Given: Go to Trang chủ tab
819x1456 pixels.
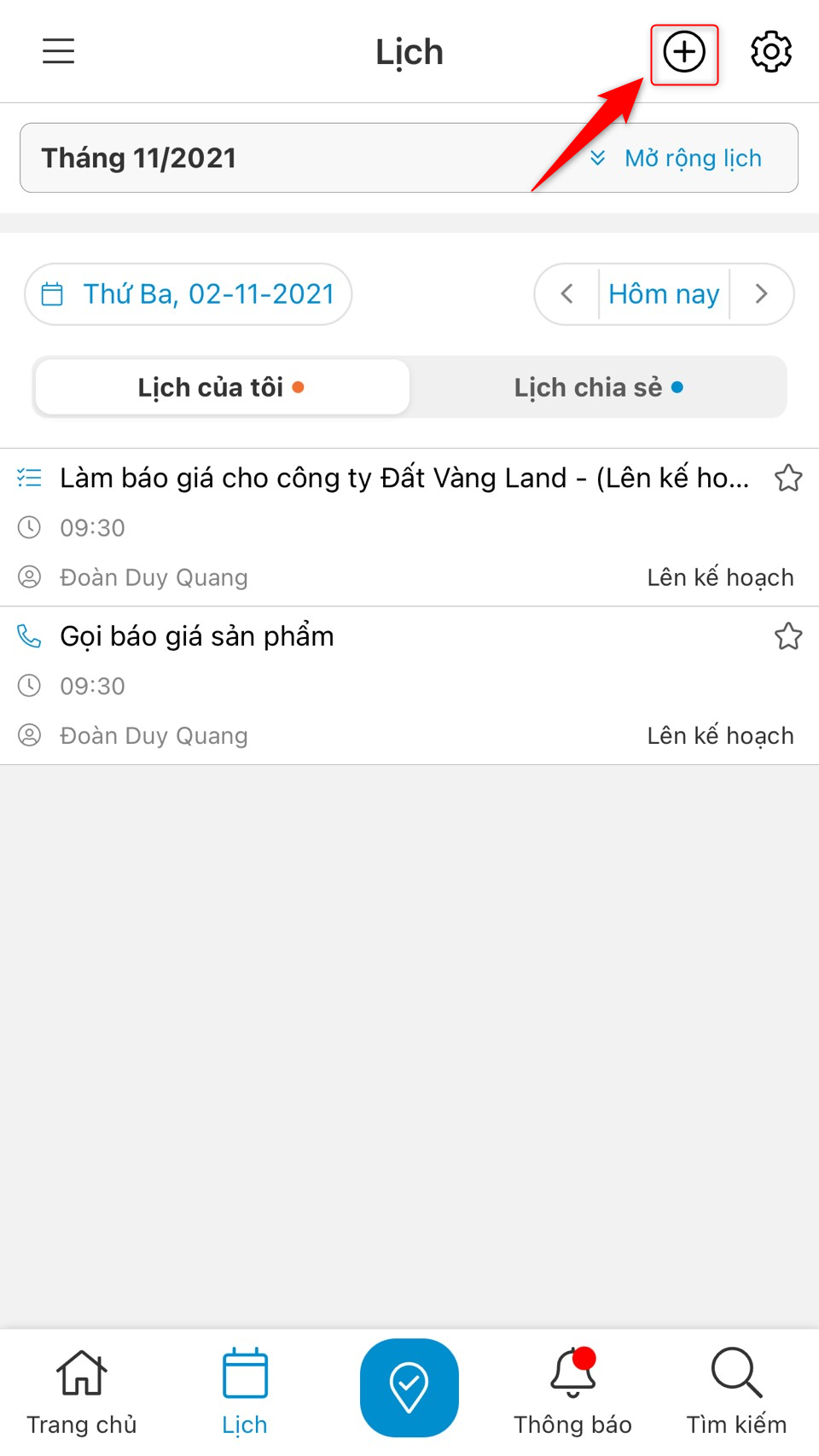Looking at the screenshot, I should tap(82, 1390).
